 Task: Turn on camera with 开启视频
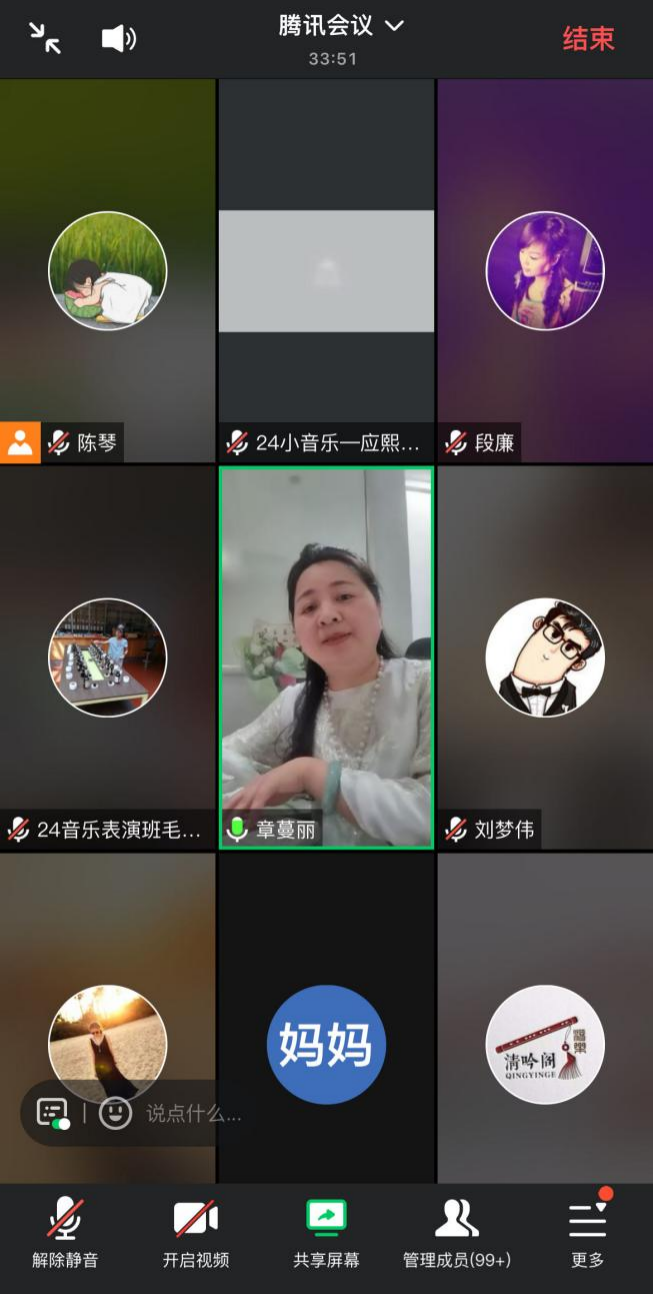[196, 1234]
